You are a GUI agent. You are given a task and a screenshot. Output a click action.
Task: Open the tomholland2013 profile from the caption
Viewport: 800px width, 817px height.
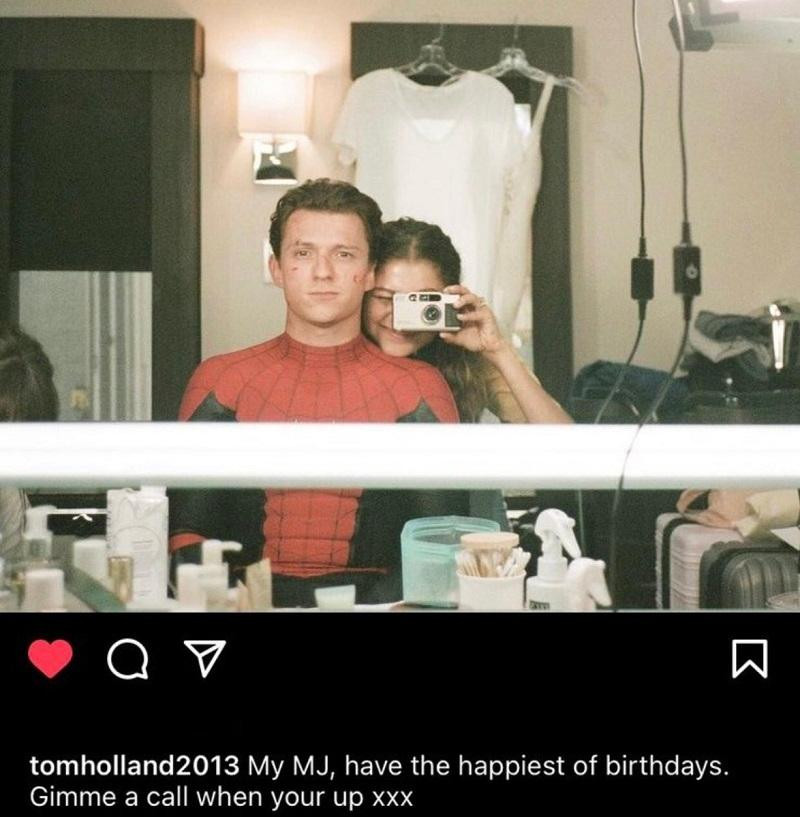(134, 768)
